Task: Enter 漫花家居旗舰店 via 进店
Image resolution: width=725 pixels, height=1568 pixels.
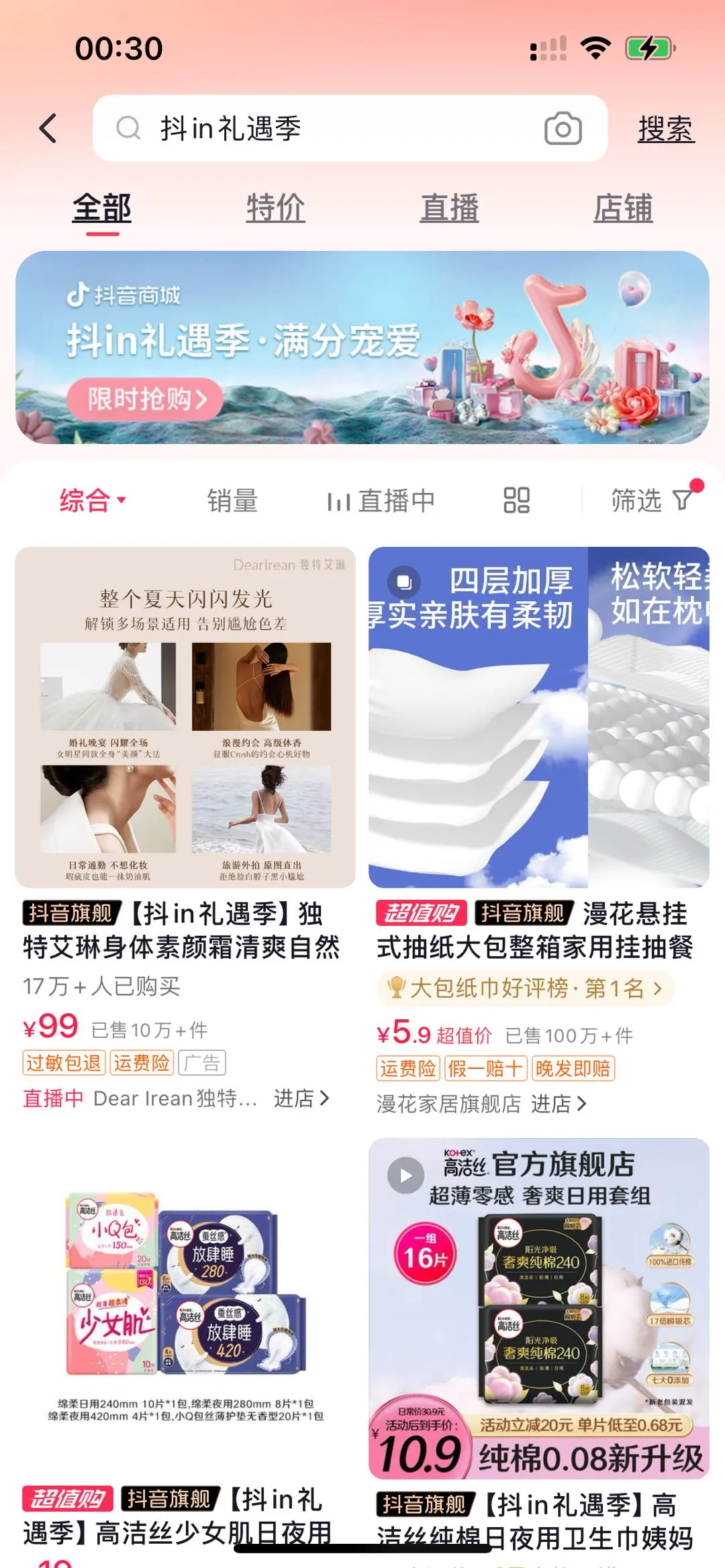Action: click(x=559, y=1104)
